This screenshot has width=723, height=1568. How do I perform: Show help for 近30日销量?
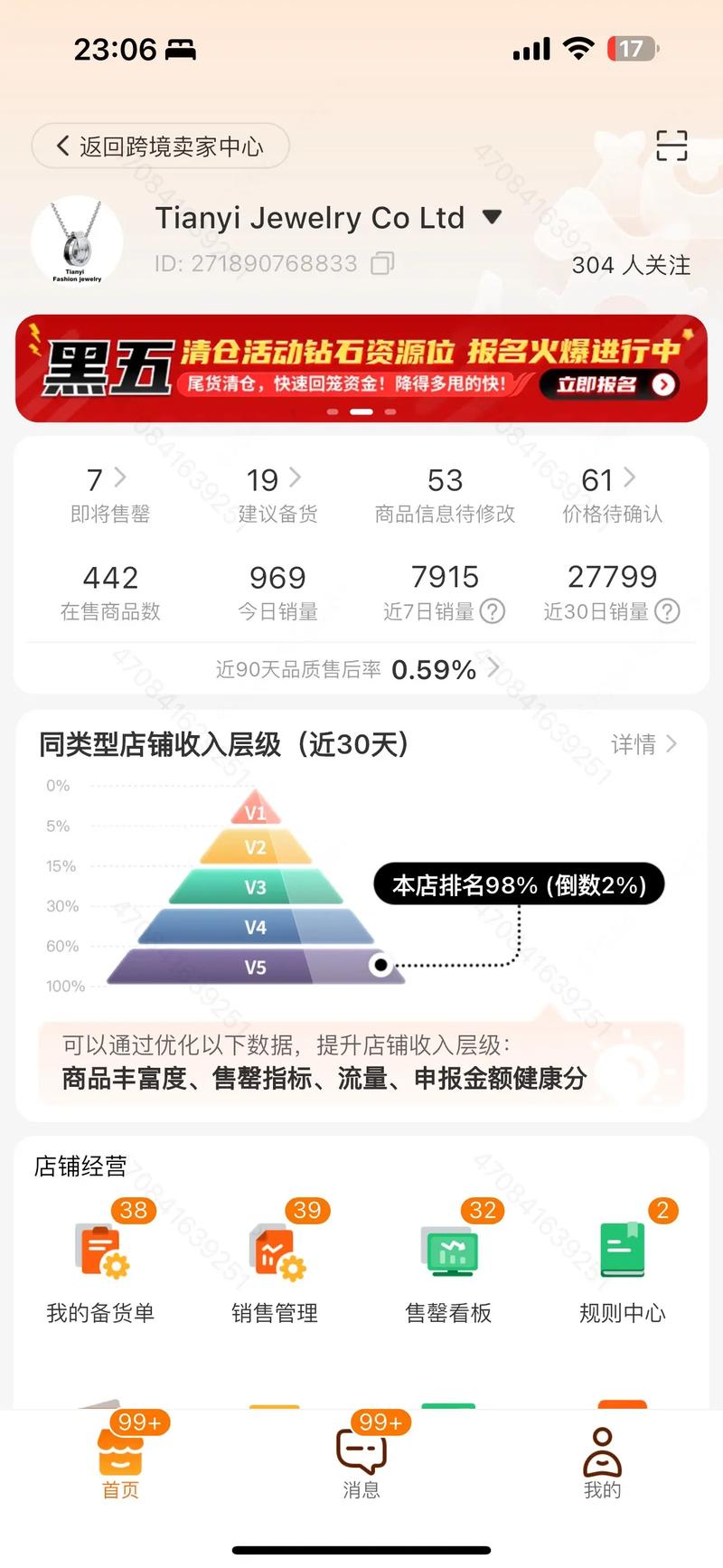coord(667,612)
